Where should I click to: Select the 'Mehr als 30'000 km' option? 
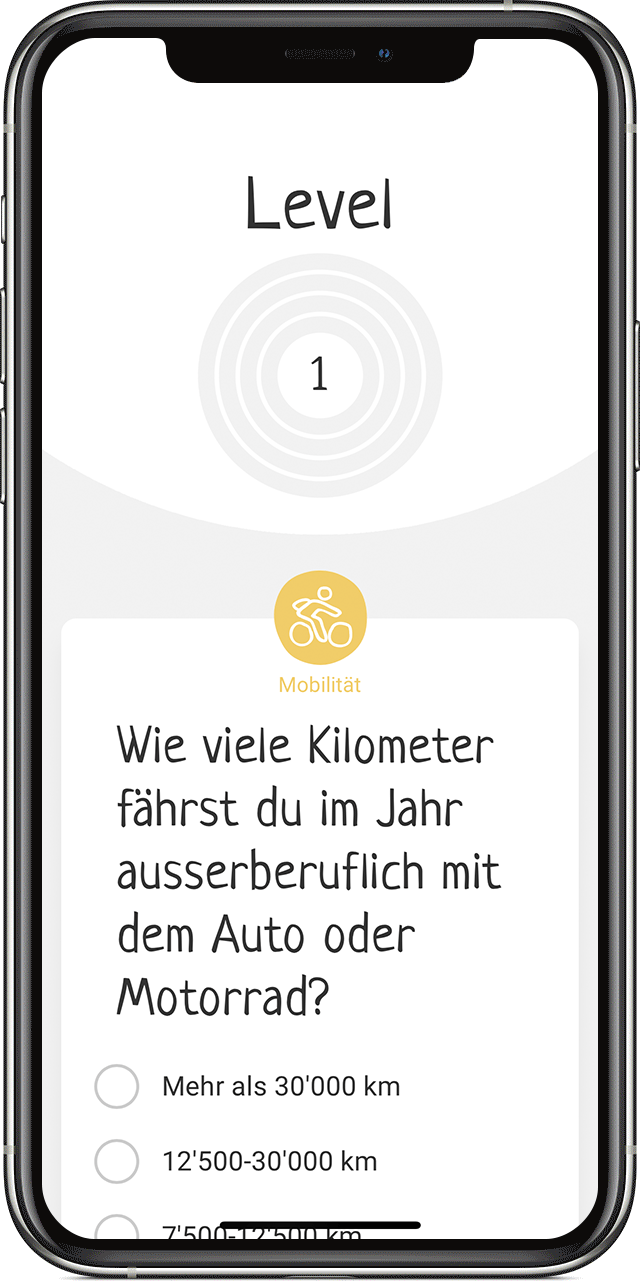117,1087
